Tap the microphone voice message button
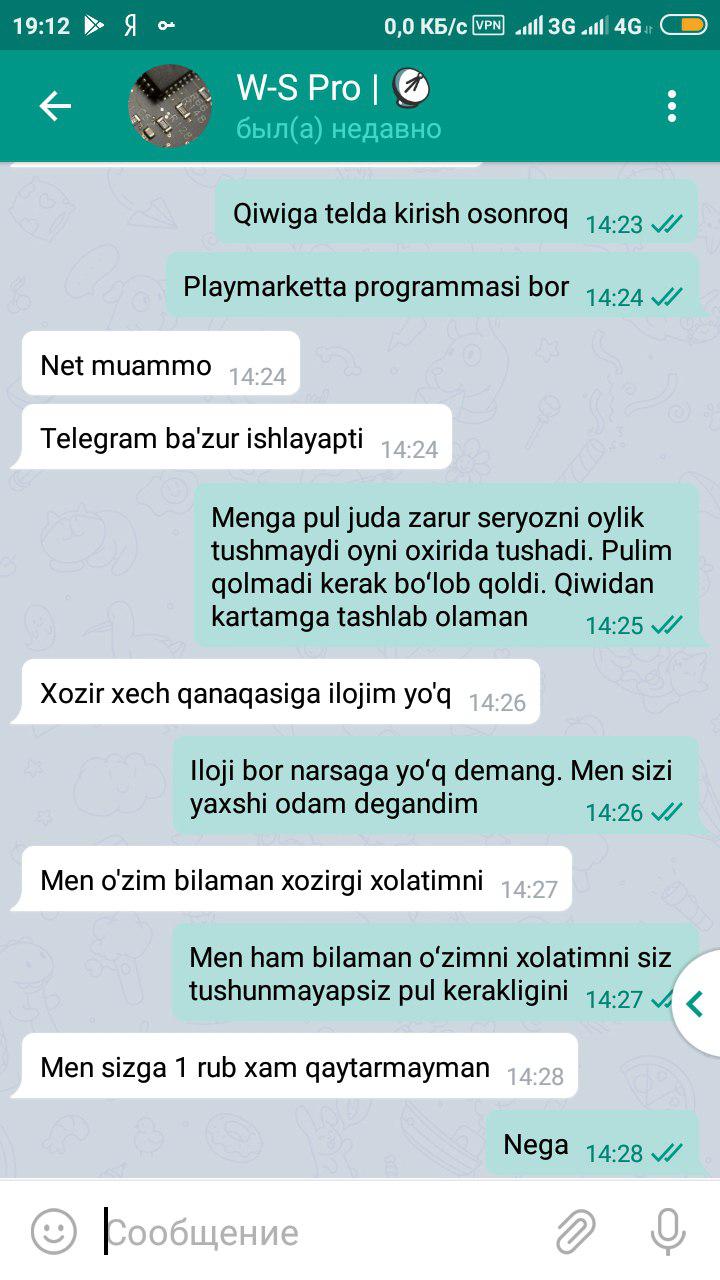 [667, 1231]
